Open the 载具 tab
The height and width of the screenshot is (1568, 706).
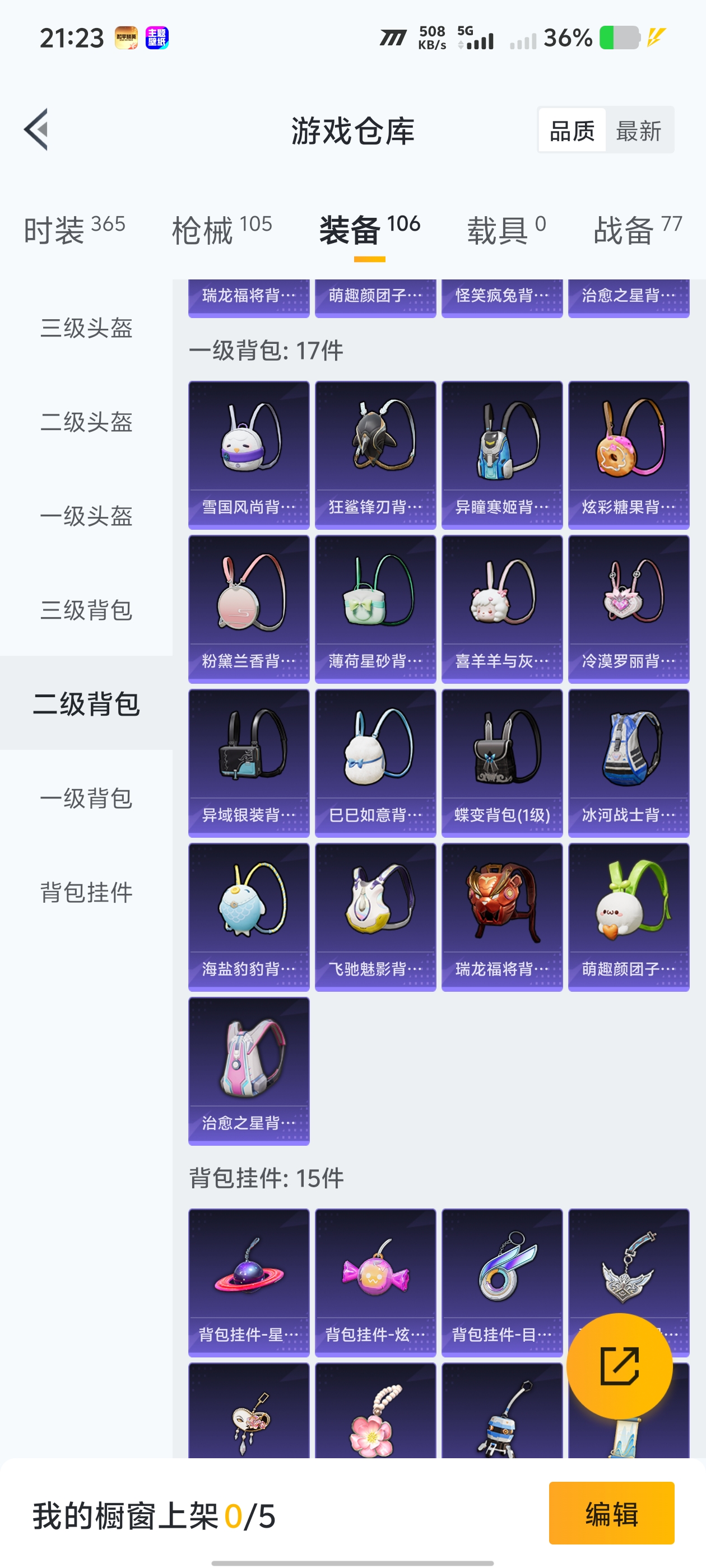[x=506, y=230]
